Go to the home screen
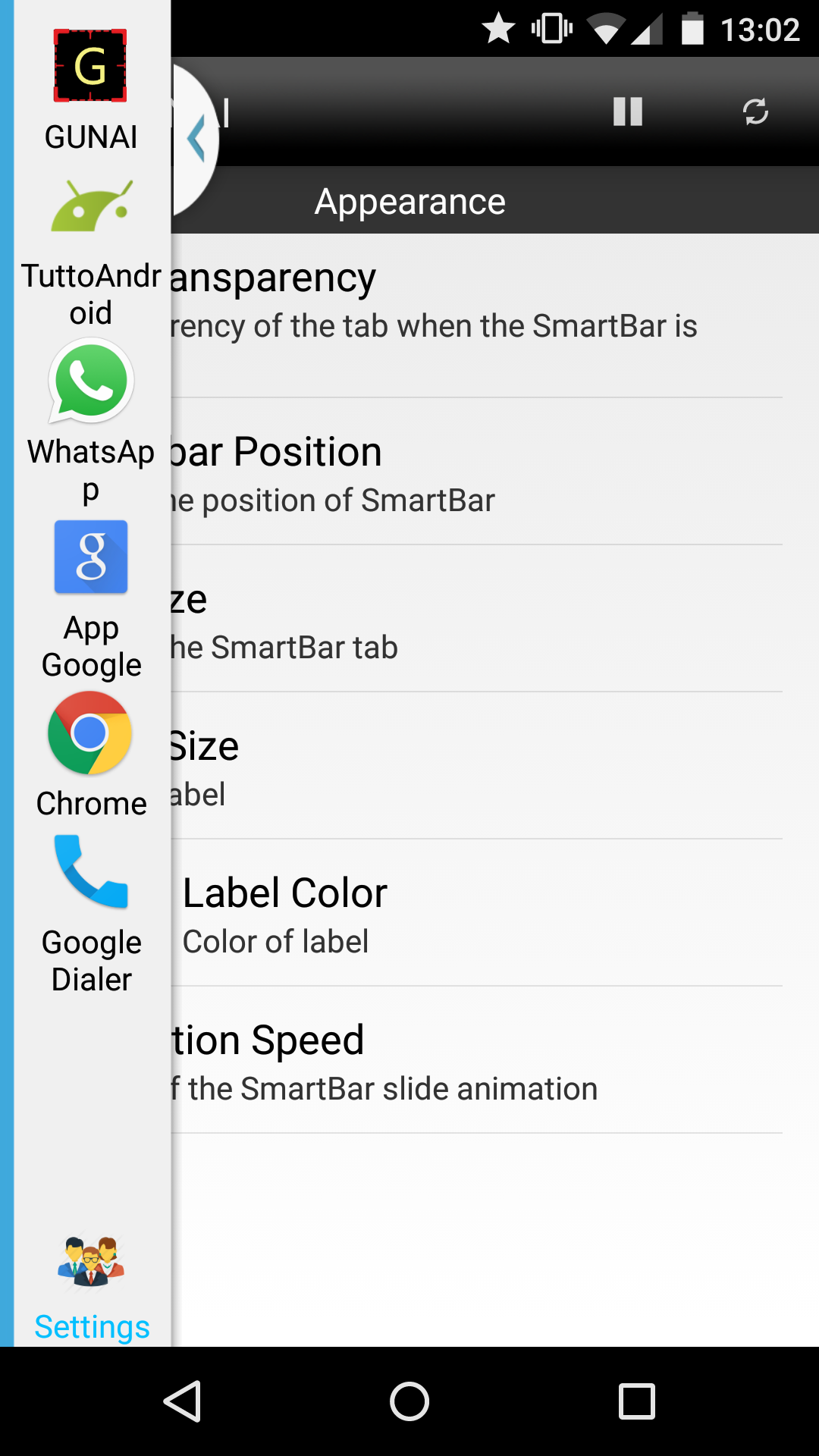Viewport: 819px width, 1456px height. click(409, 1401)
